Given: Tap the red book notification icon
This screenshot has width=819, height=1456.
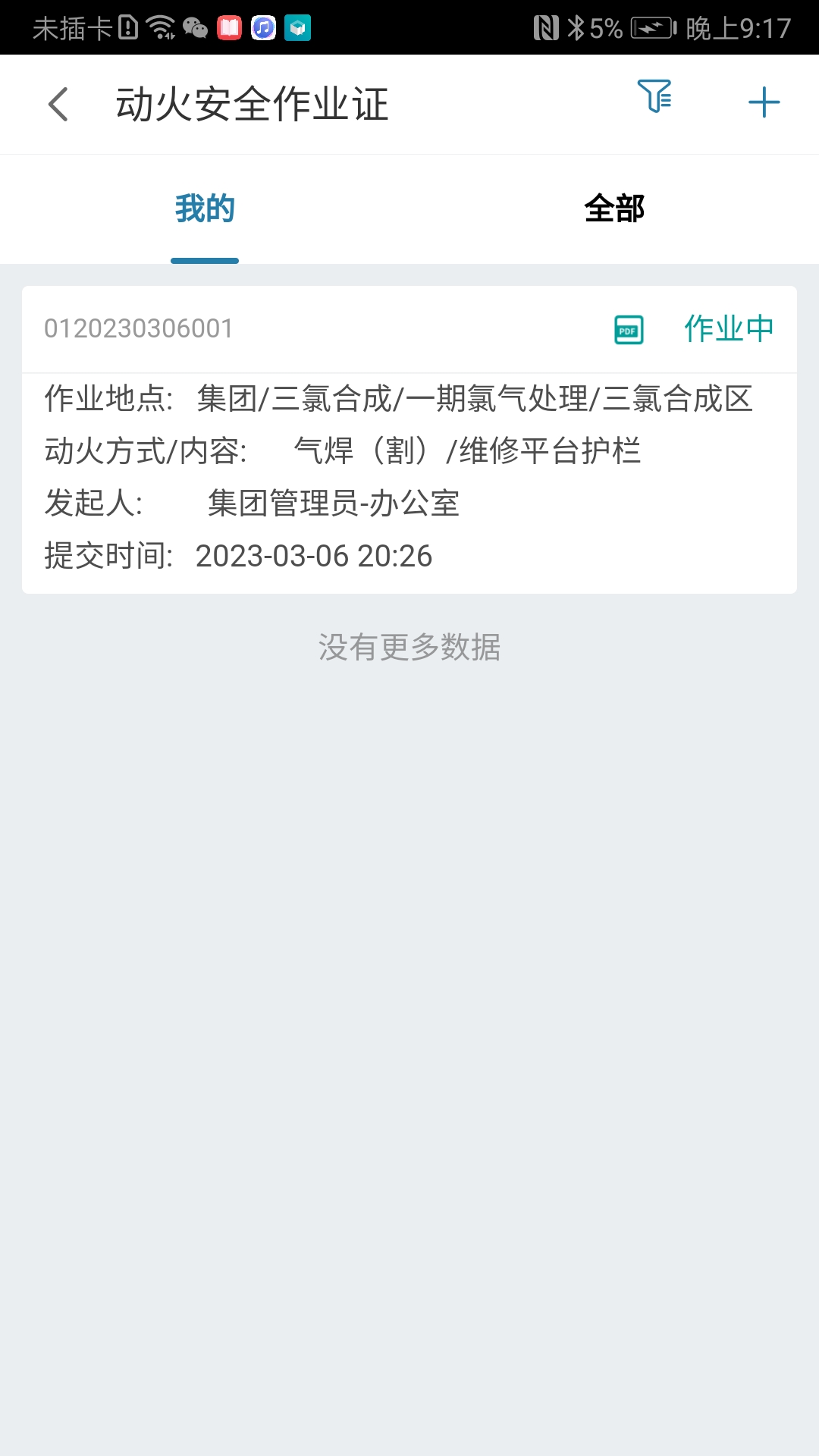Looking at the screenshot, I should [231, 27].
